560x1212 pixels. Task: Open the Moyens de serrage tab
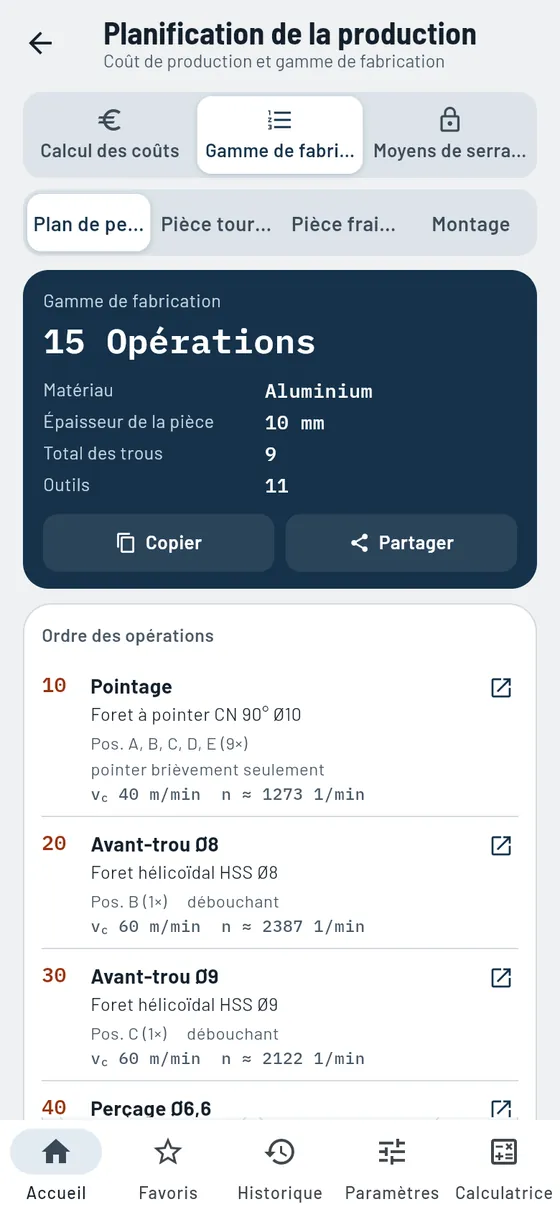450,135
